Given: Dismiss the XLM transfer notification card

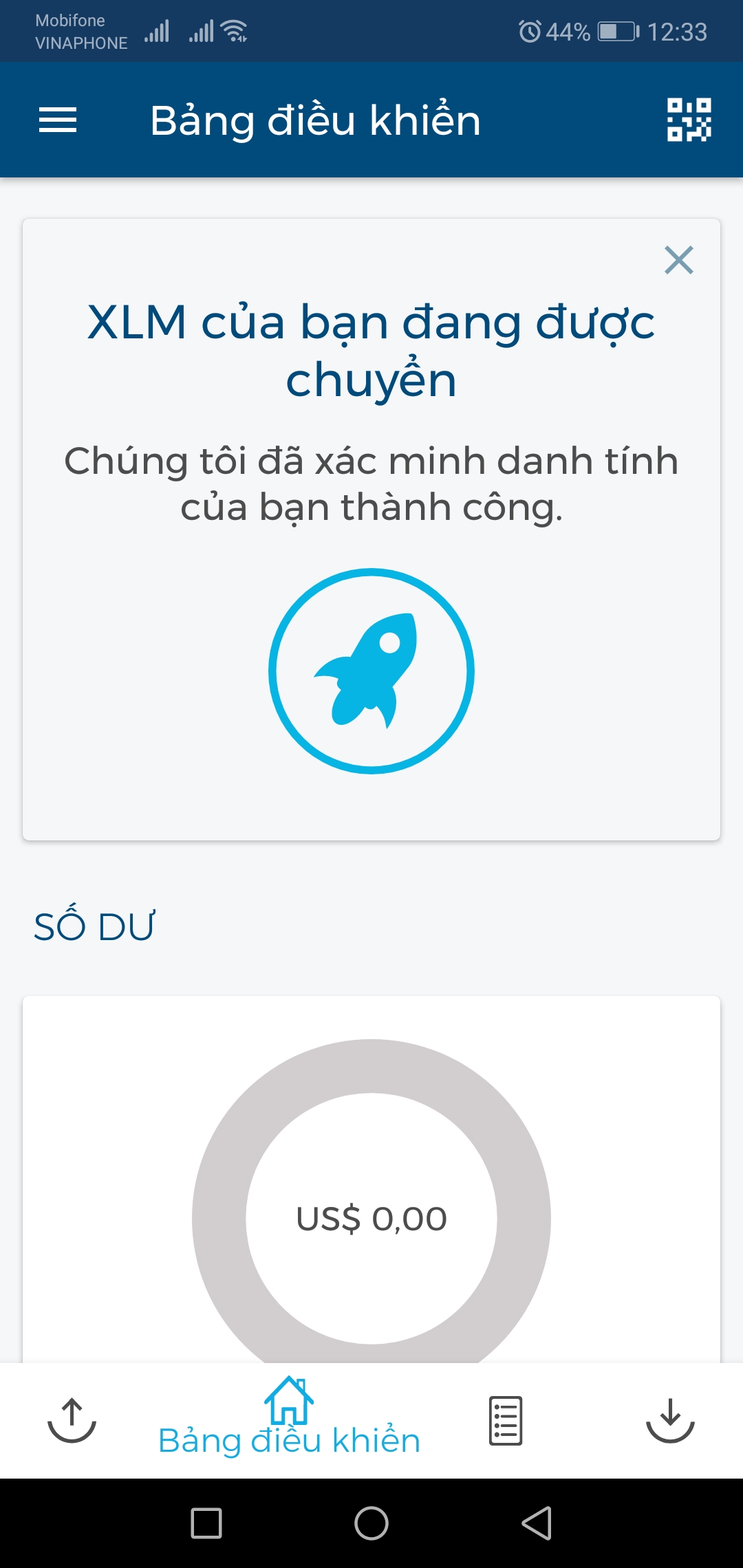Looking at the screenshot, I should point(678,260).
